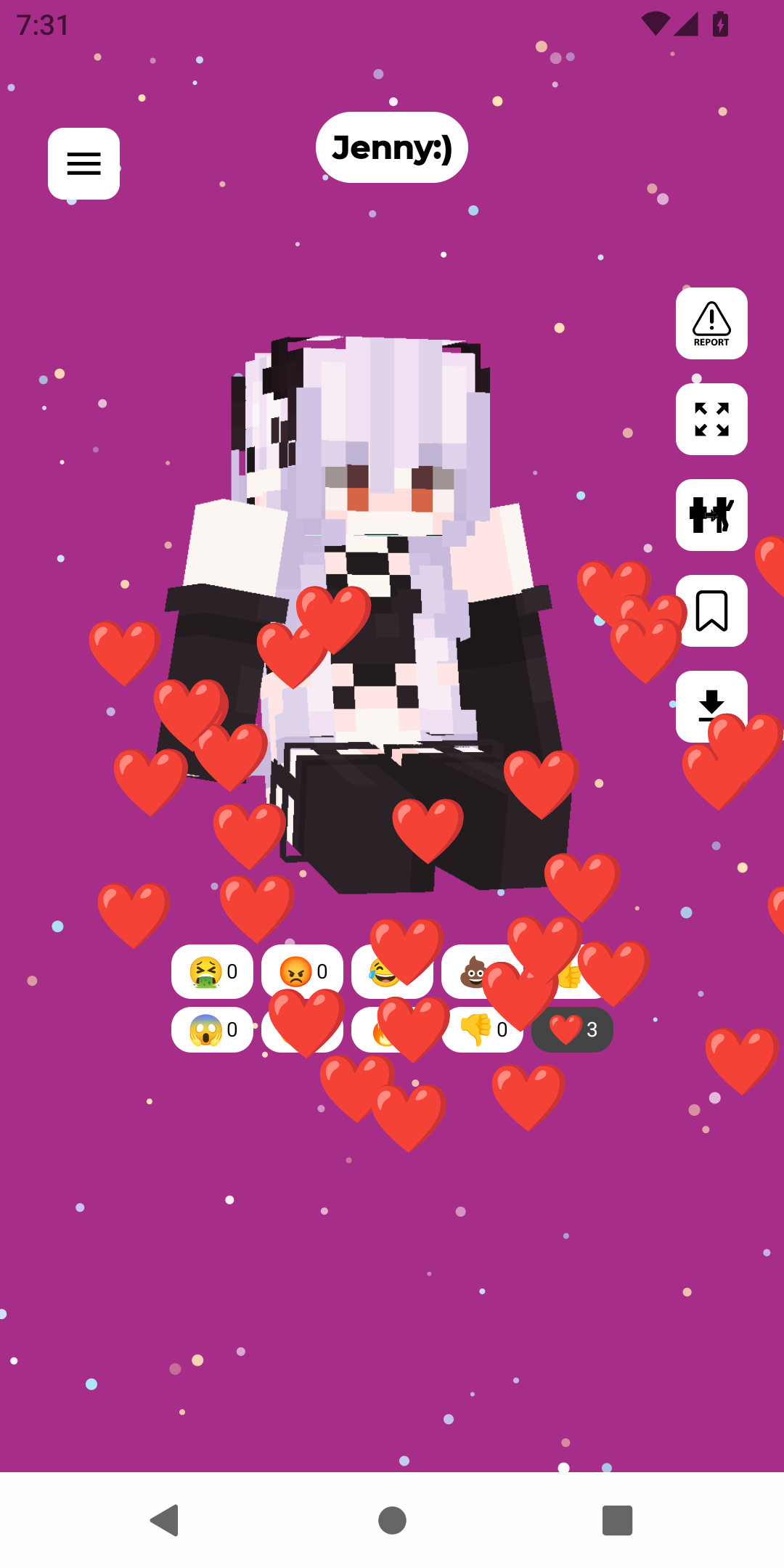Image resolution: width=784 pixels, height=1568 pixels.
Task: Toggle the red heart reaction
Action: [573, 1029]
